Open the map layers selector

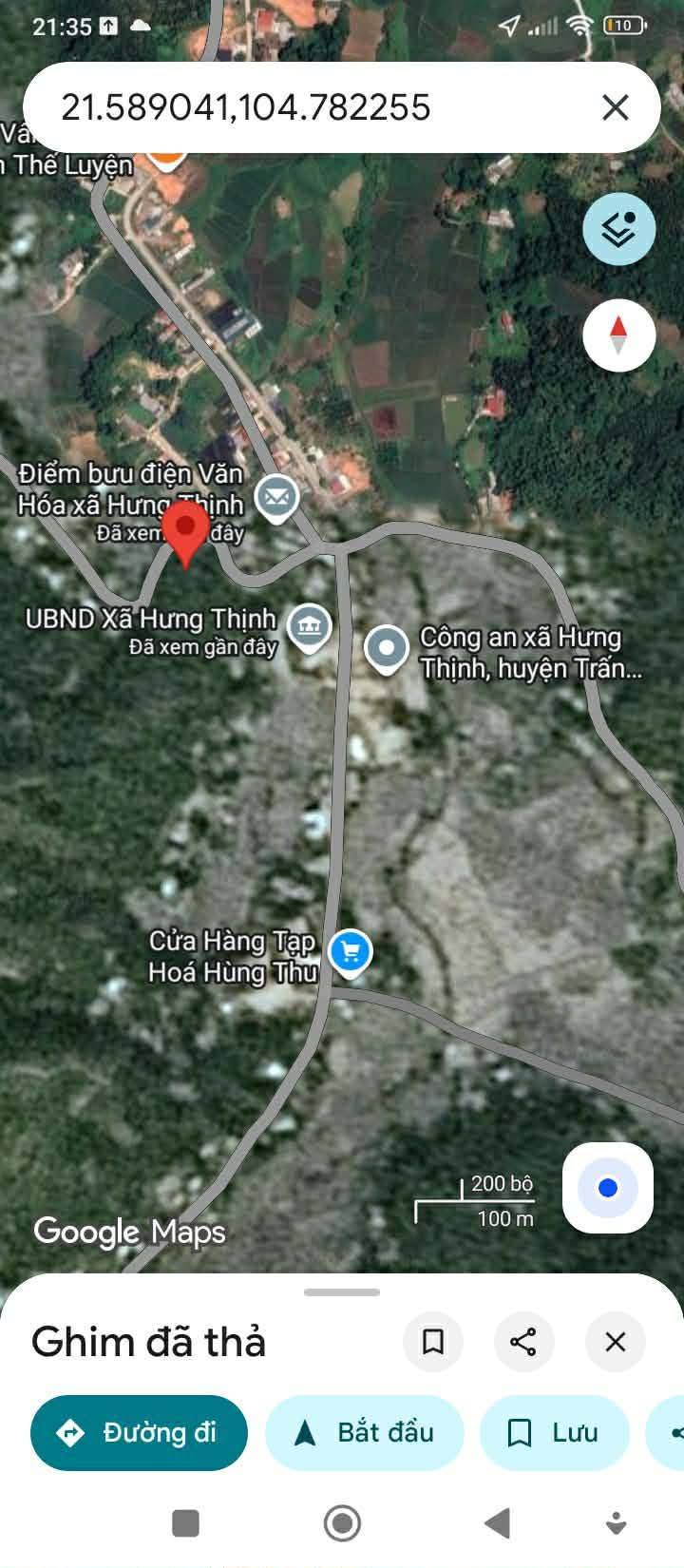(618, 229)
